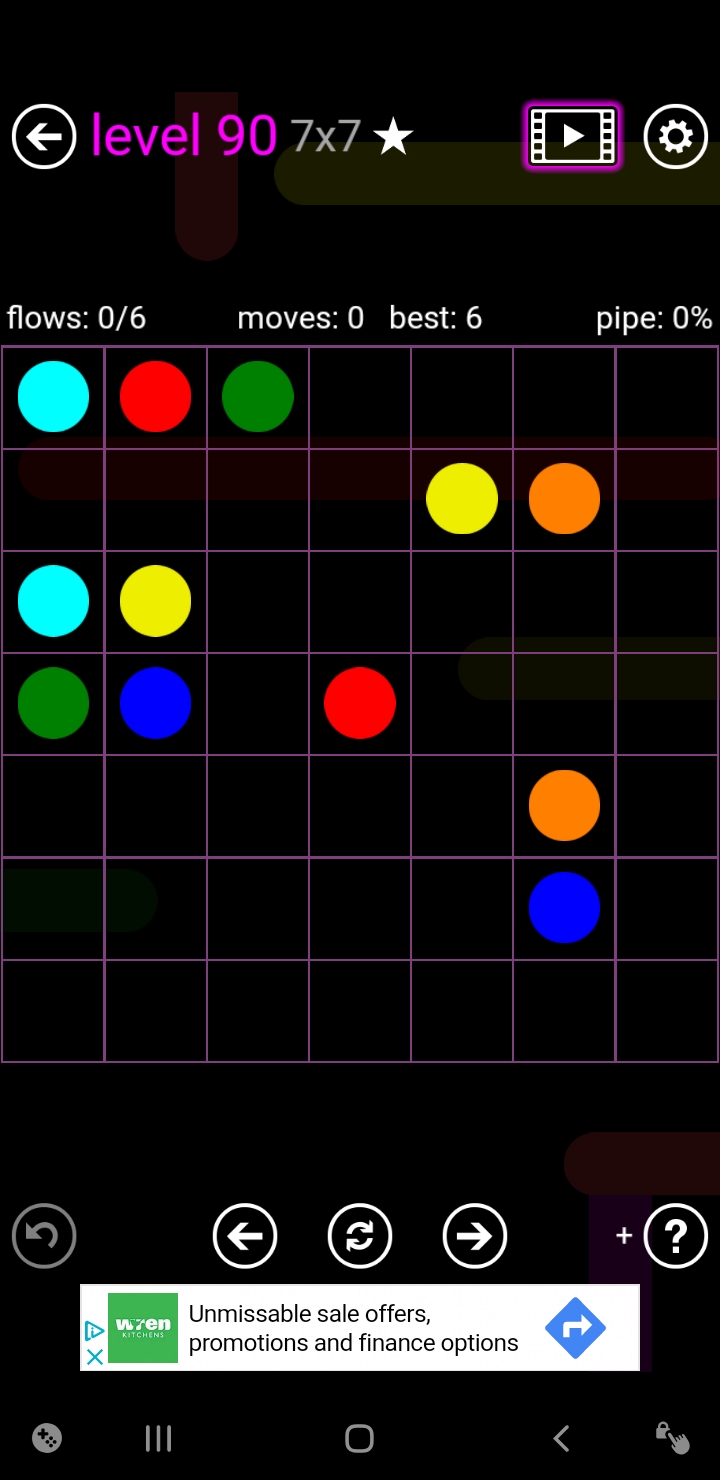Screen dimensions: 720x1480
Task: Open the settings gear
Action: (x=676, y=136)
